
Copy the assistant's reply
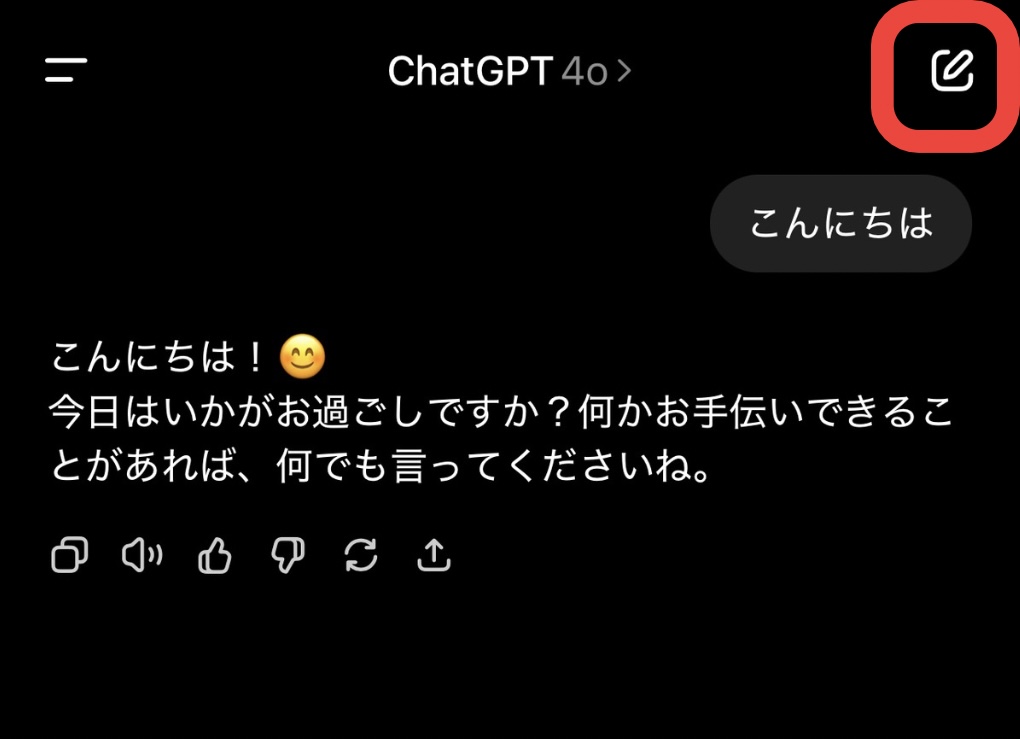[x=69, y=555]
